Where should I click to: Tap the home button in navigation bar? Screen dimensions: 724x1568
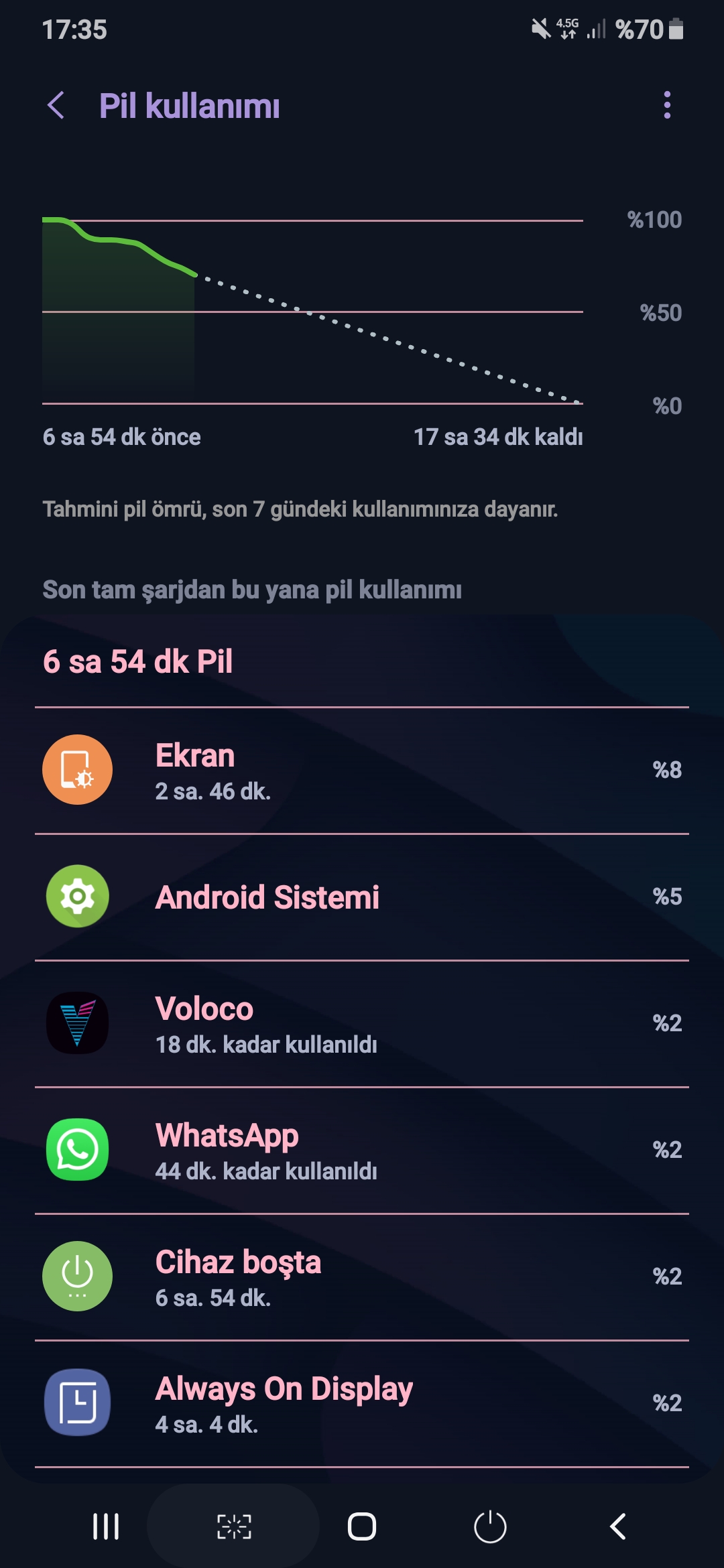pos(362,1527)
